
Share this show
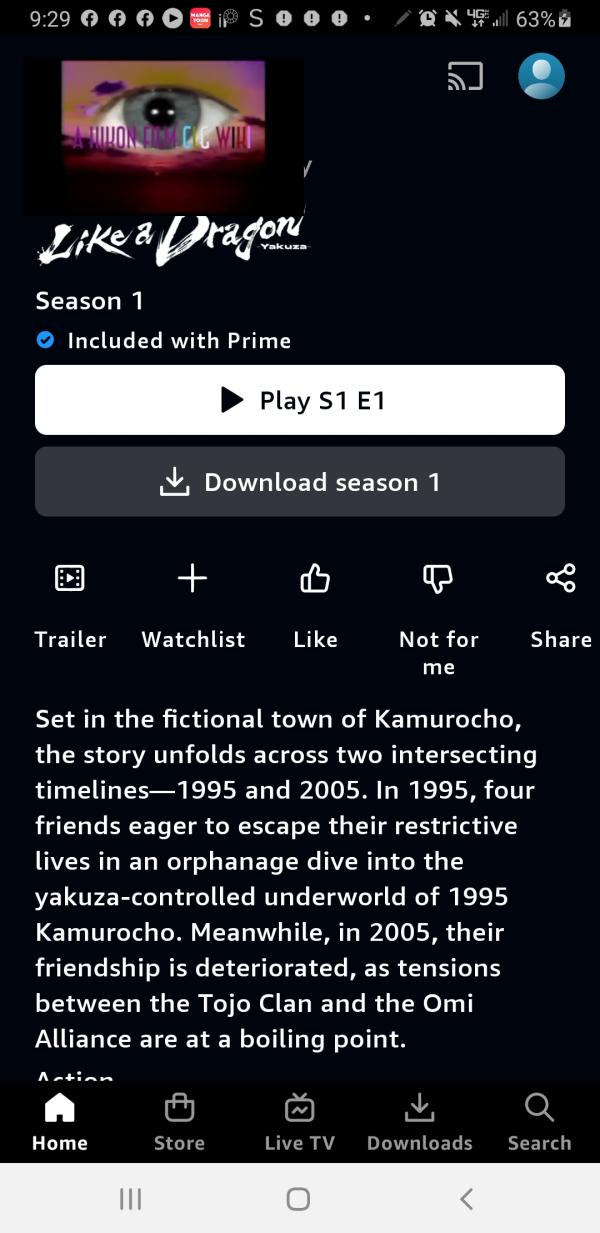click(561, 578)
